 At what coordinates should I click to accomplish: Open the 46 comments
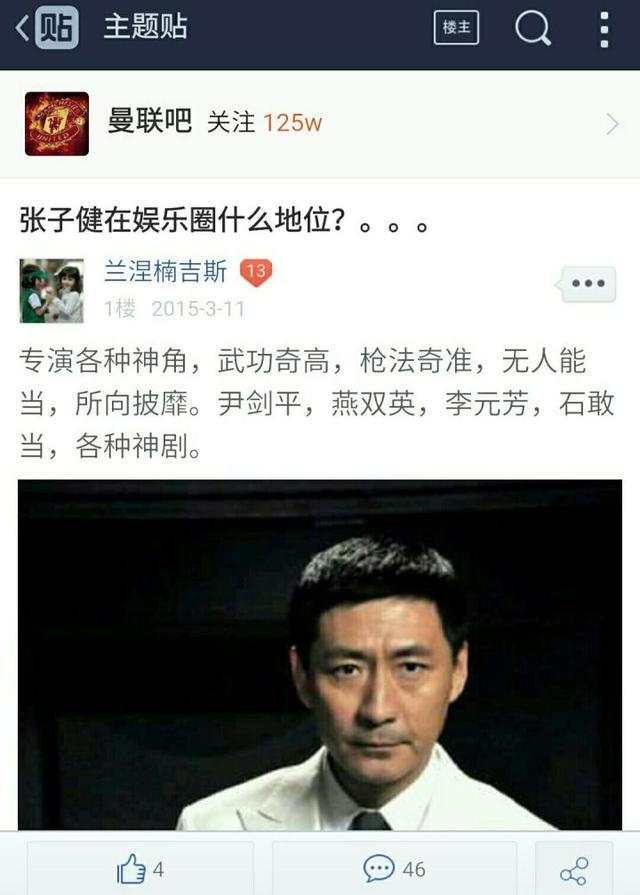click(394, 869)
